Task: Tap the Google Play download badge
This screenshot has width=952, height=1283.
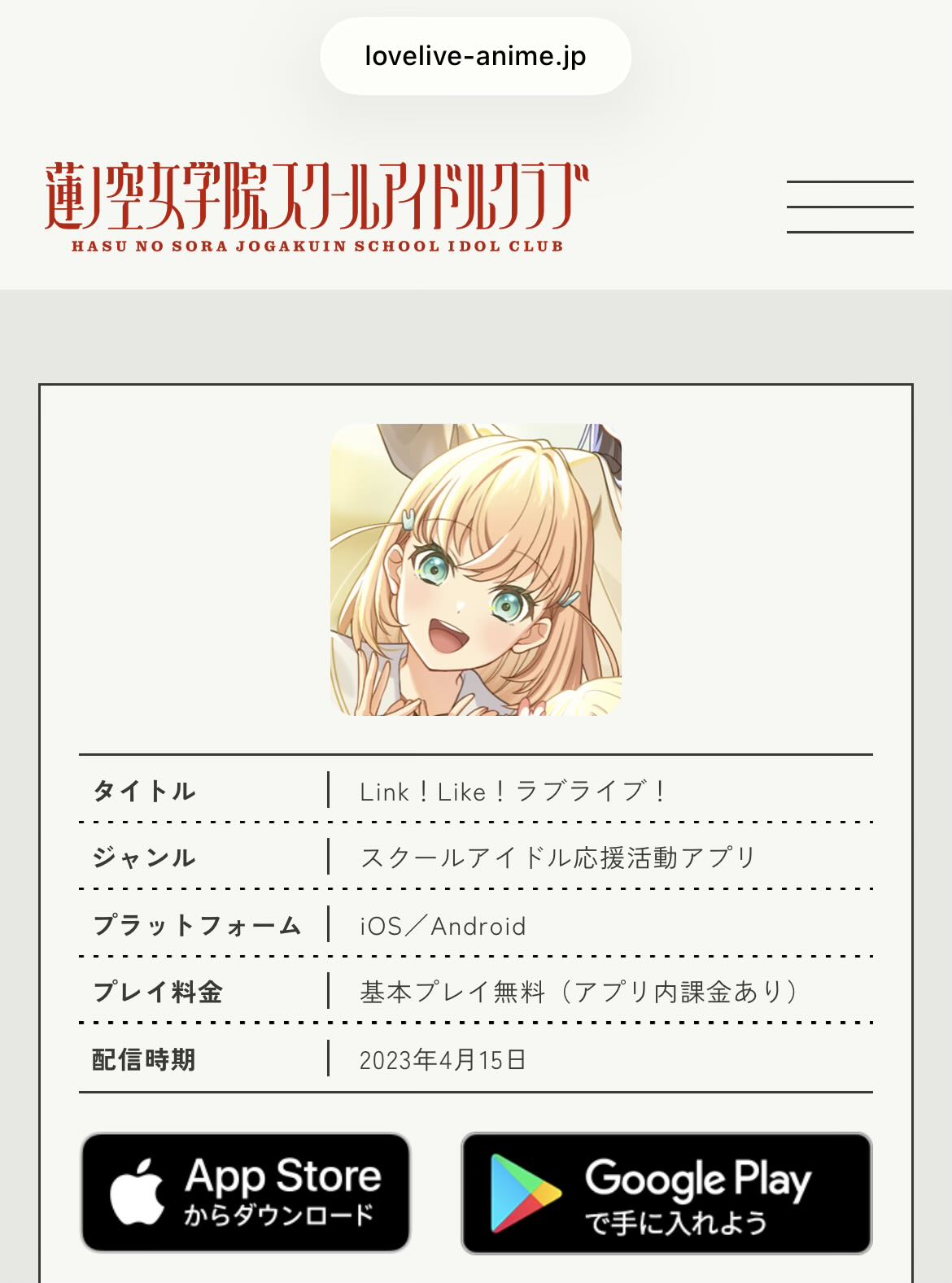Action: pyautogui.click(x=666, y=1194)
